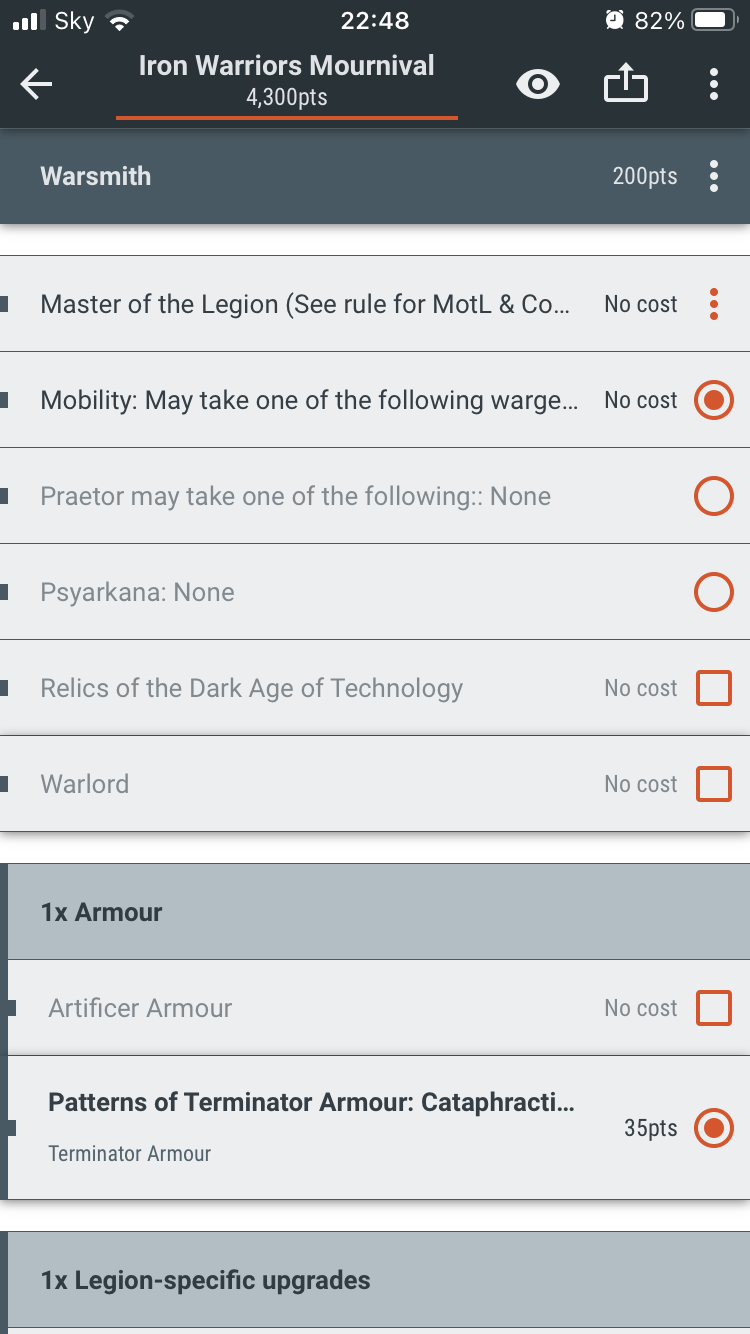Image resolution: width=750 pixels, height=1334 pixels.
Task: Open the roster preview with the eye icon
Action: click(x=537, y=84)
